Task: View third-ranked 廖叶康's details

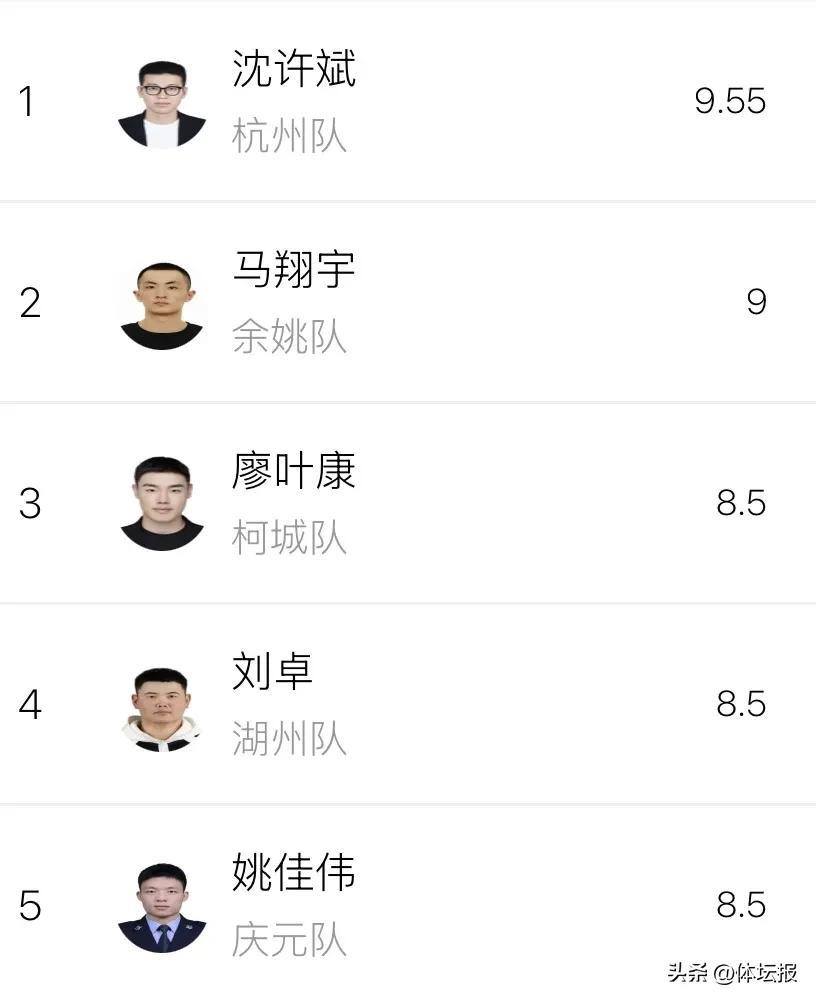Action: coord(294,472)
